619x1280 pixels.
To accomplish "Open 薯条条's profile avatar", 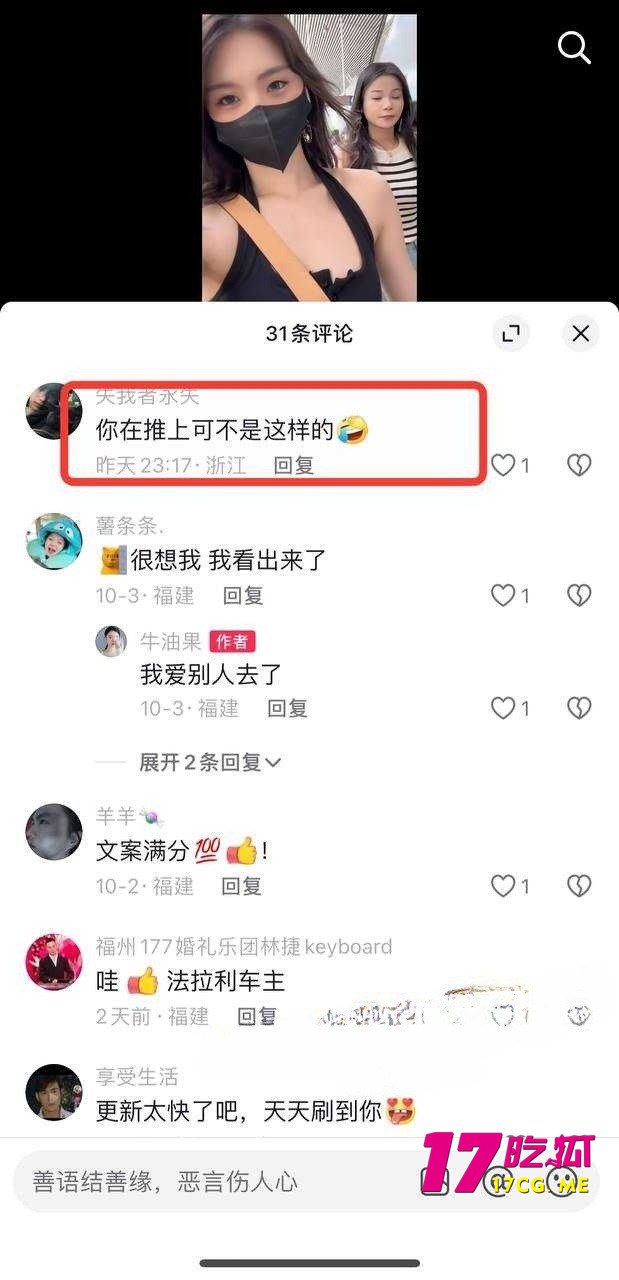I will click(x=54, y=541).
